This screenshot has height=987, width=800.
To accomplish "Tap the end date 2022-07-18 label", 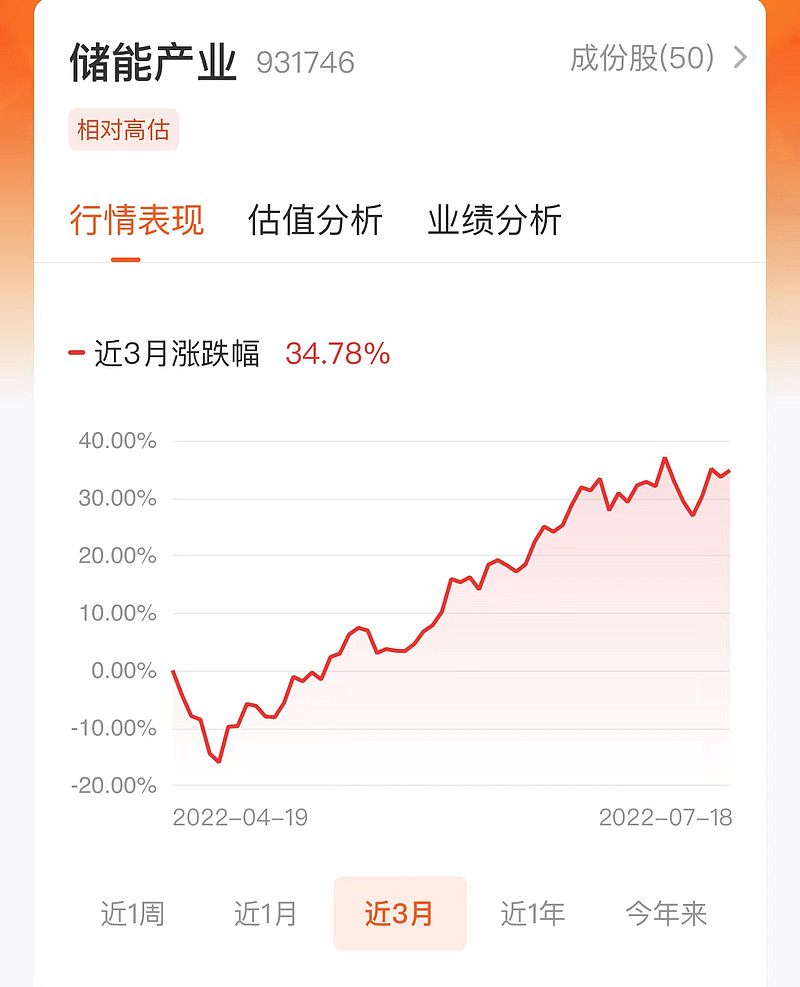I will click(662, 819).
